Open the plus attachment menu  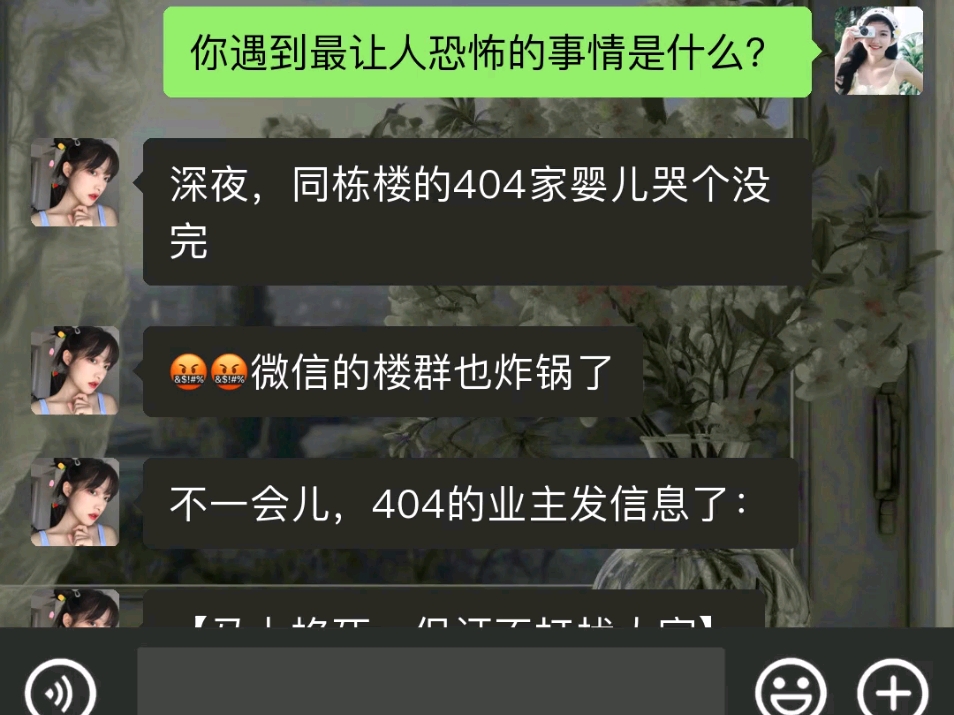(x=893, y=689)
